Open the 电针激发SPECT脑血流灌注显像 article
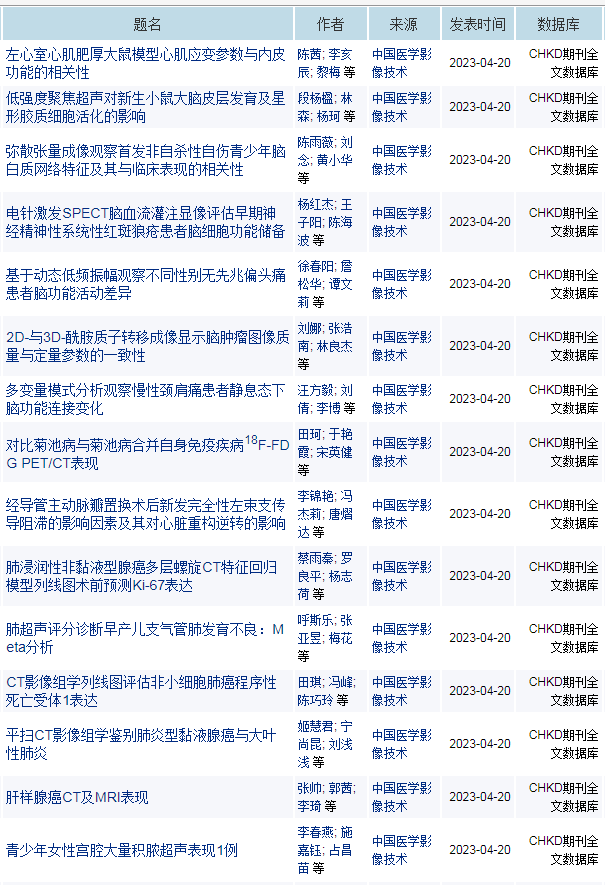Screen dimensions: 605x885 click(145, 222)
